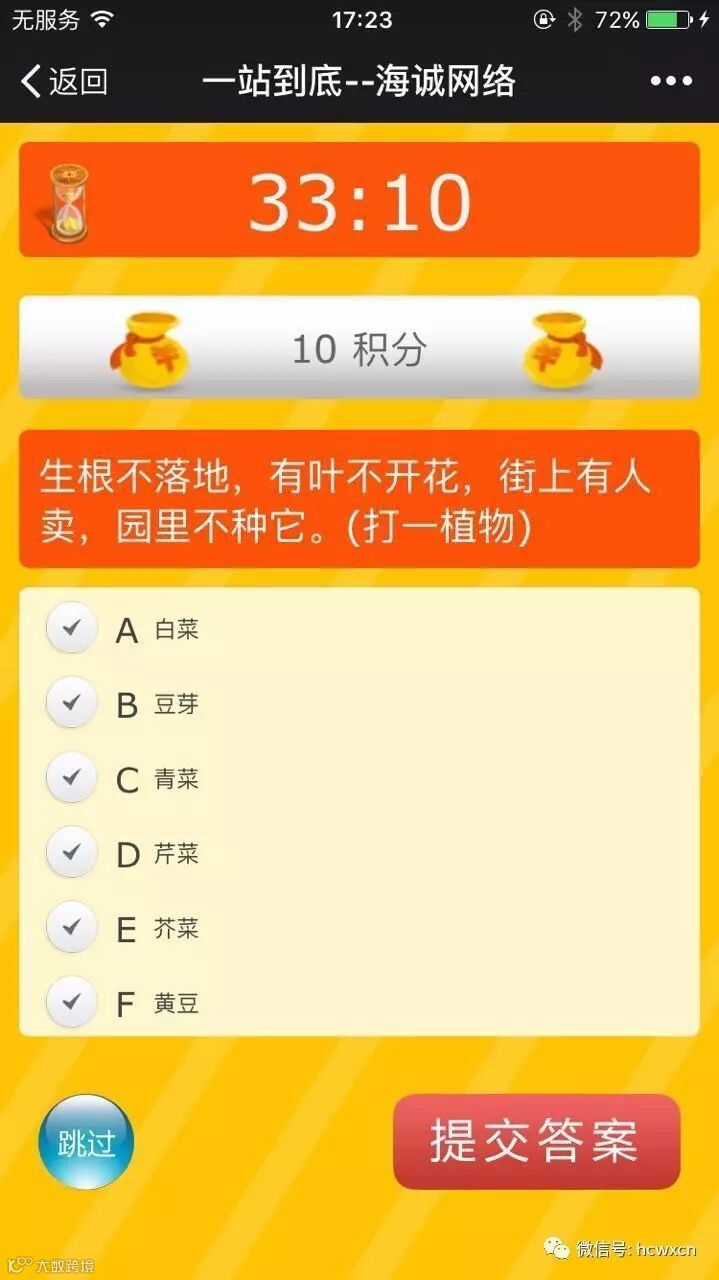Go back using the 返回 button

coord(64,81)
